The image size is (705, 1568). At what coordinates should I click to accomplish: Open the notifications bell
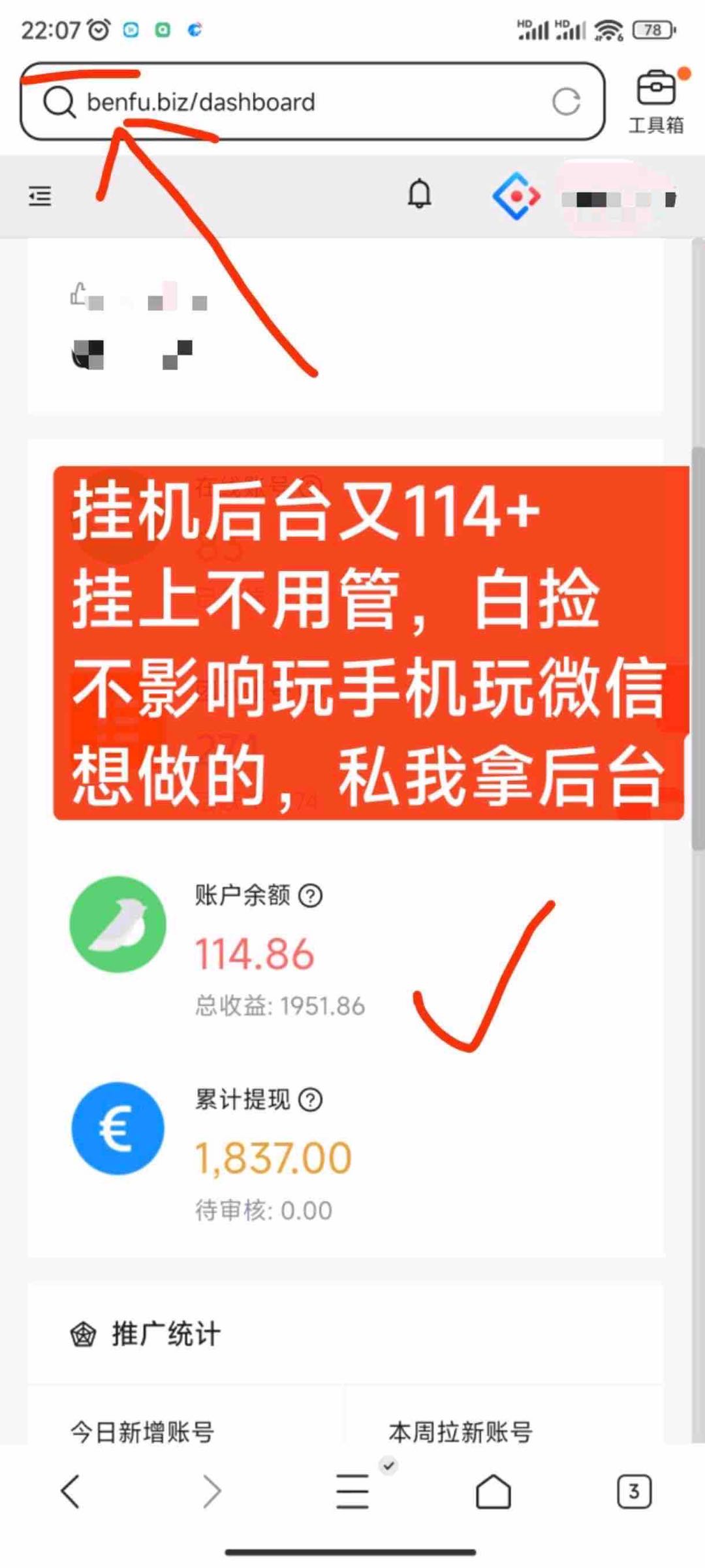(x=419, y=195)
